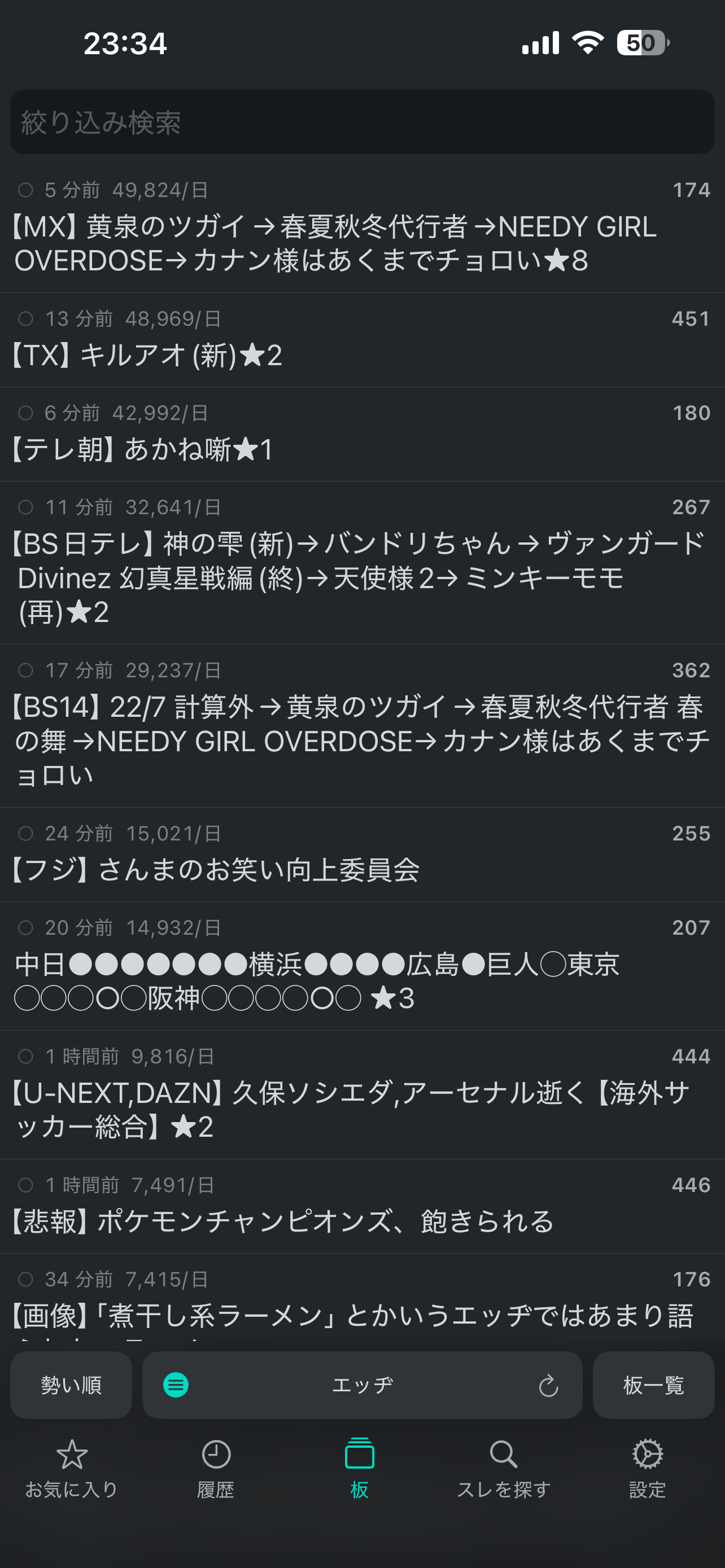Viewport: 725px width, 1568px height.
Task: Open the 設定 settings tab
Action: [x=647, y=1468]
